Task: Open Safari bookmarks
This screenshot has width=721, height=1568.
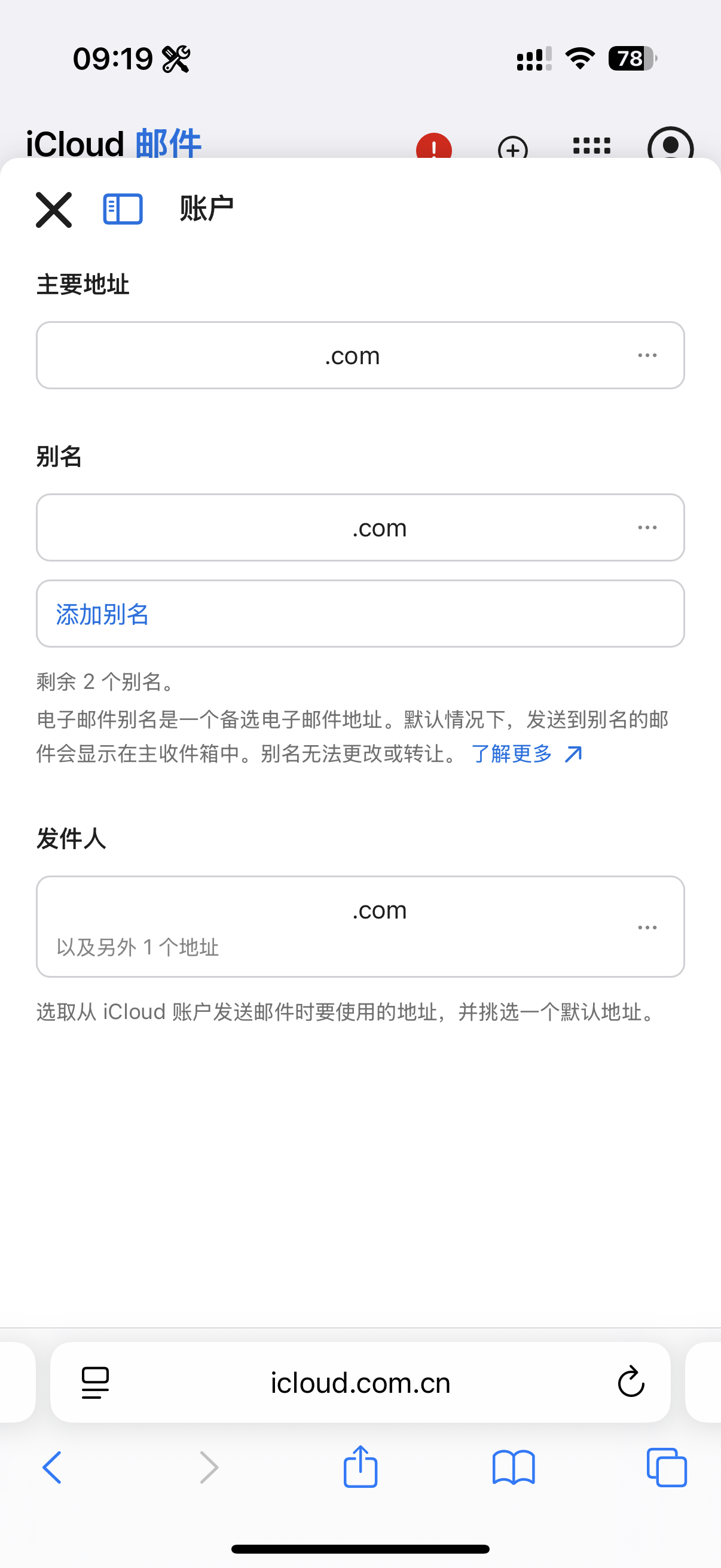Action: [x=514, y=1468]
